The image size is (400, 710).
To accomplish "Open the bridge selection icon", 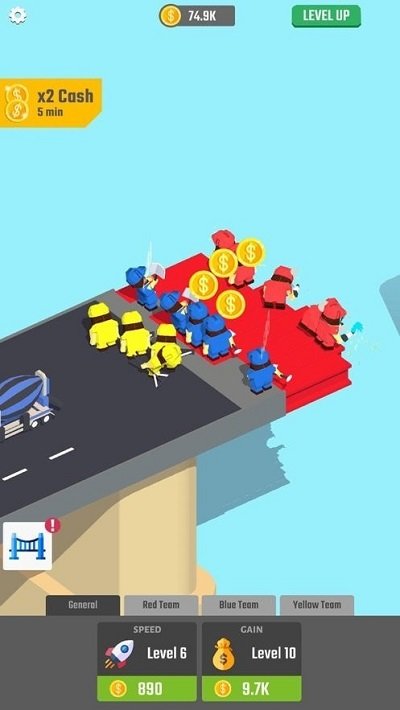I will click(x=28, y=546).
